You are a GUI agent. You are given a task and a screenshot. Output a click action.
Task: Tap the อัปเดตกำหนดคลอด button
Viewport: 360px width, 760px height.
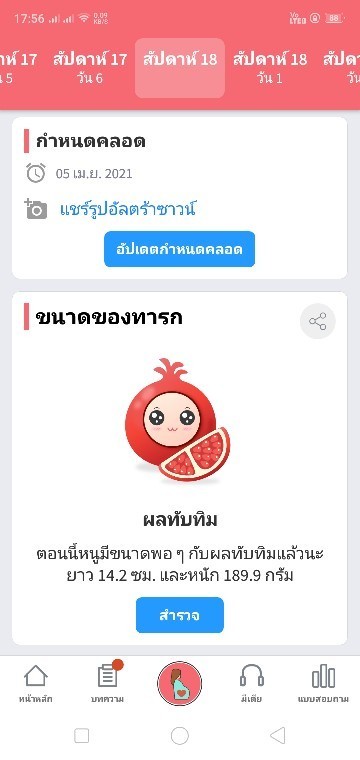(x=179, y=249)
